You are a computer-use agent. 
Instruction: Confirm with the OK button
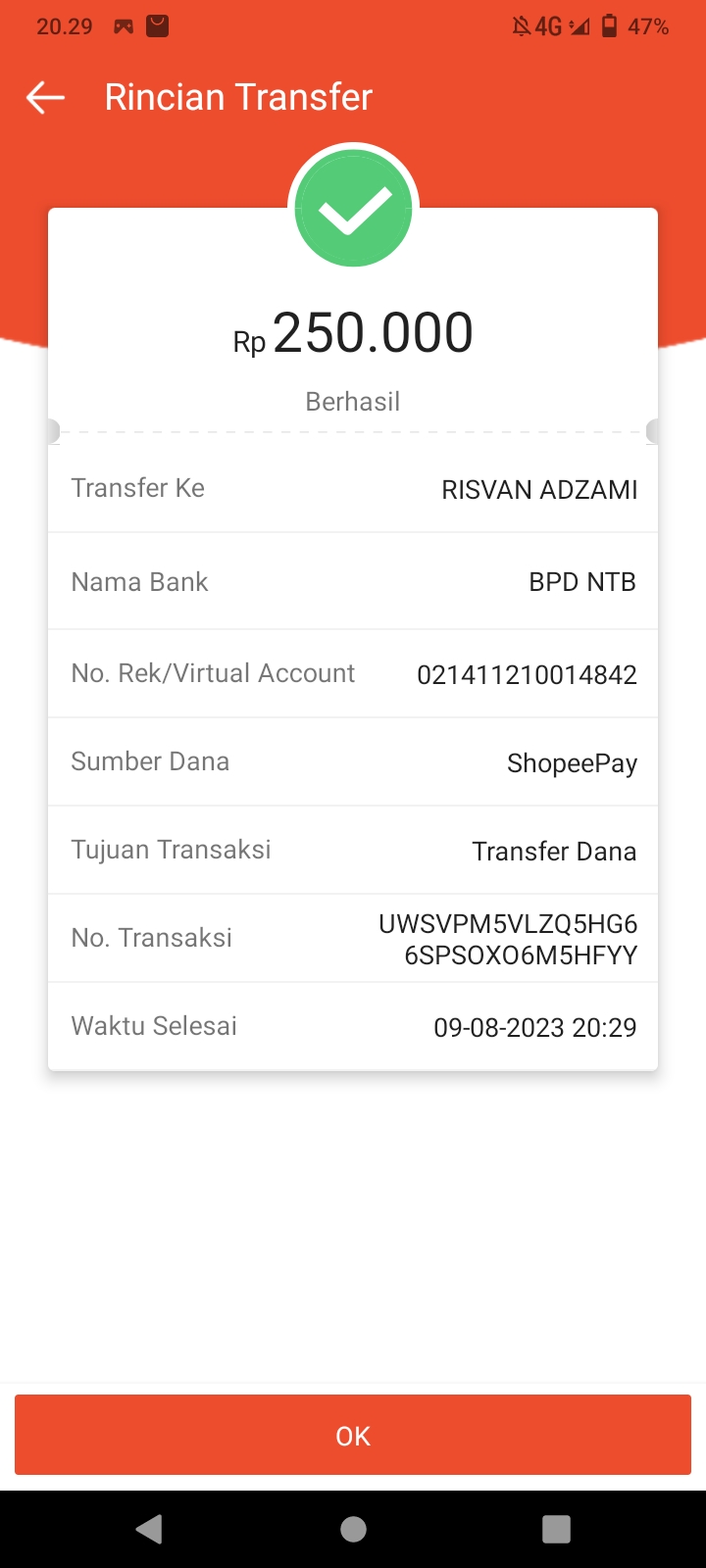coord(353,1435)
